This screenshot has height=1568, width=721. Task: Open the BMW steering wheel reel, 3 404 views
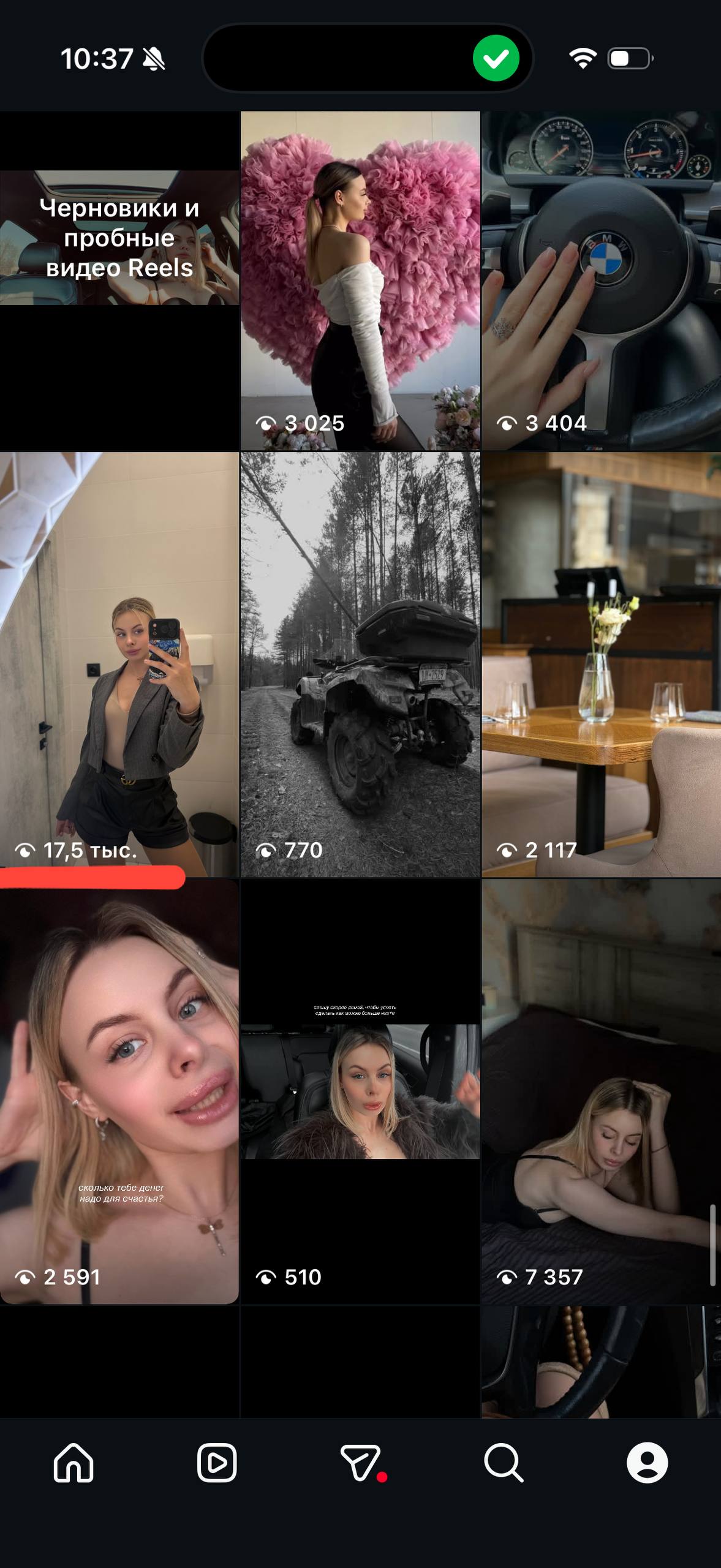tap(601, 281)
